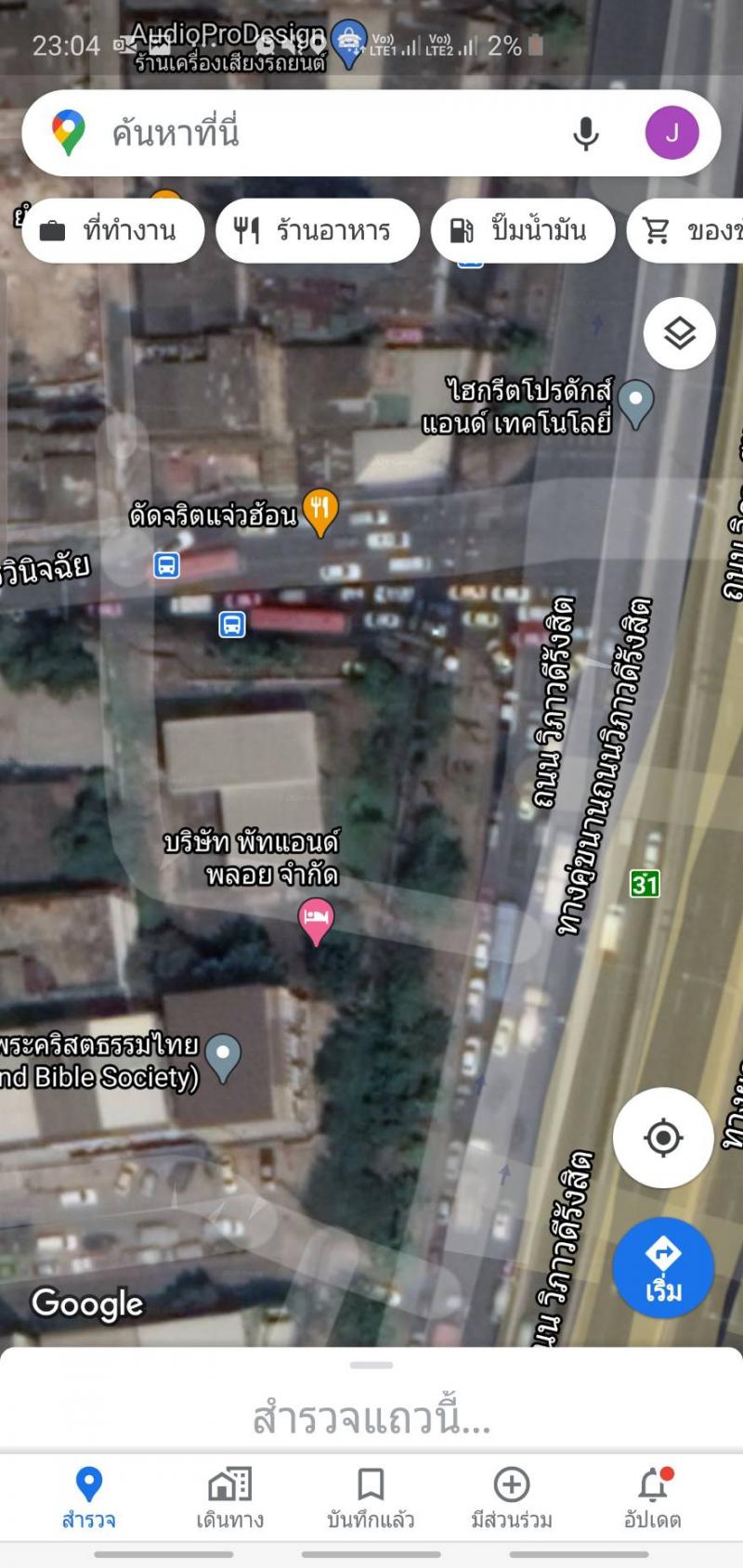The height and width of the screenshot is (1568, 743).
Task: Switch to the สำรวจ tab
Action: pos(88,1497)
